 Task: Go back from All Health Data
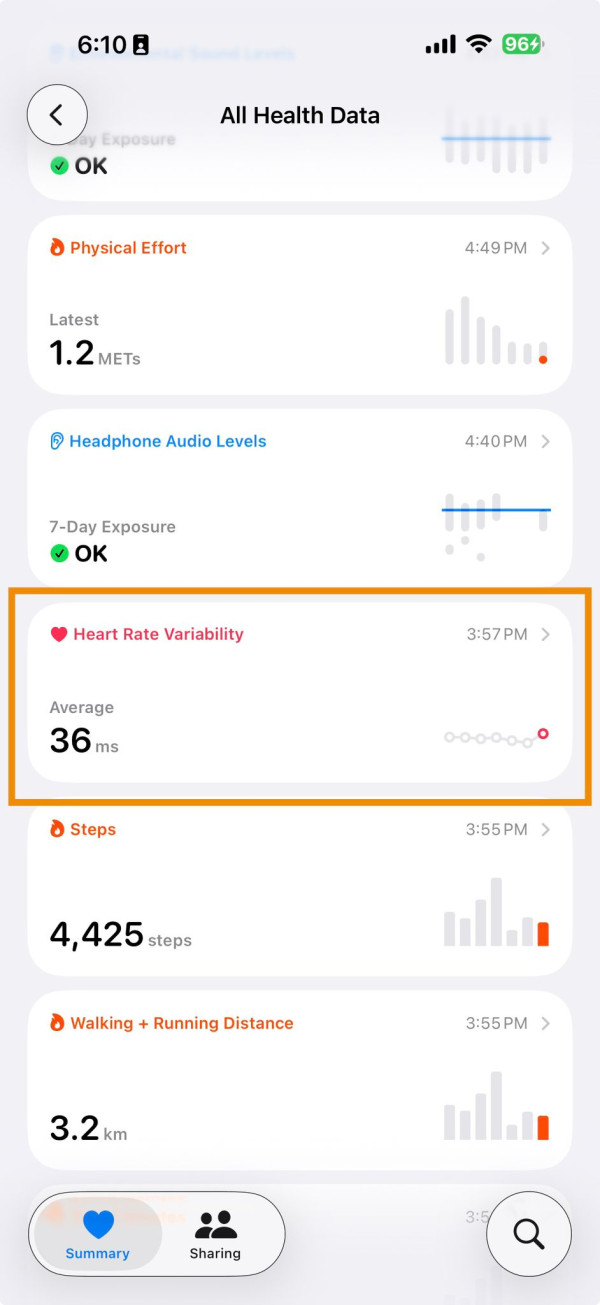[x=57, y=115]
